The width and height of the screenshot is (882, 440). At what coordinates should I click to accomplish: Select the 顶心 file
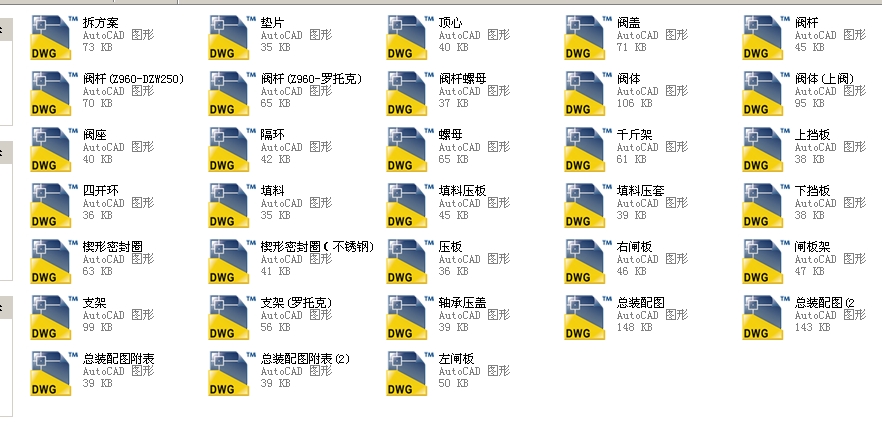coord(408,36)
